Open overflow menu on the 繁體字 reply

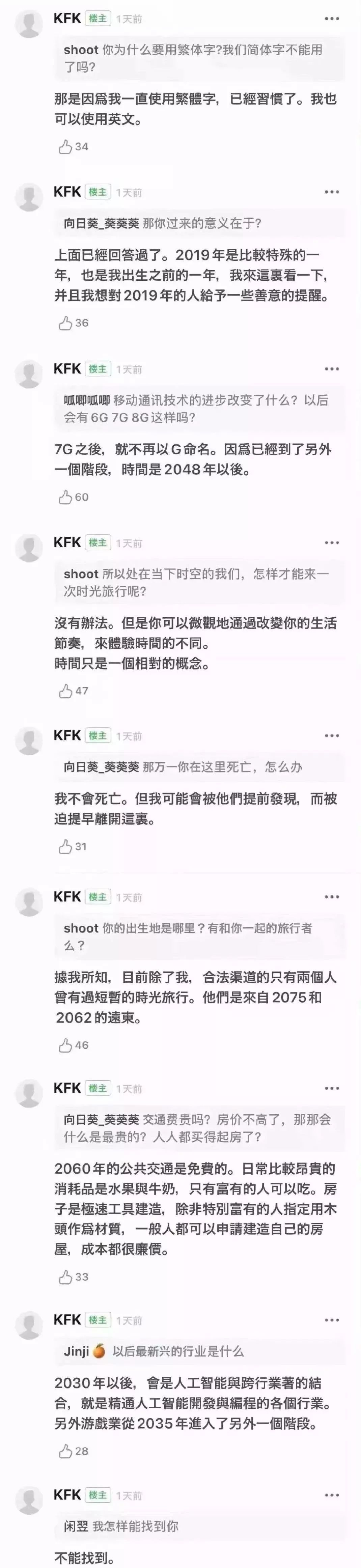(x=332, y=19)
